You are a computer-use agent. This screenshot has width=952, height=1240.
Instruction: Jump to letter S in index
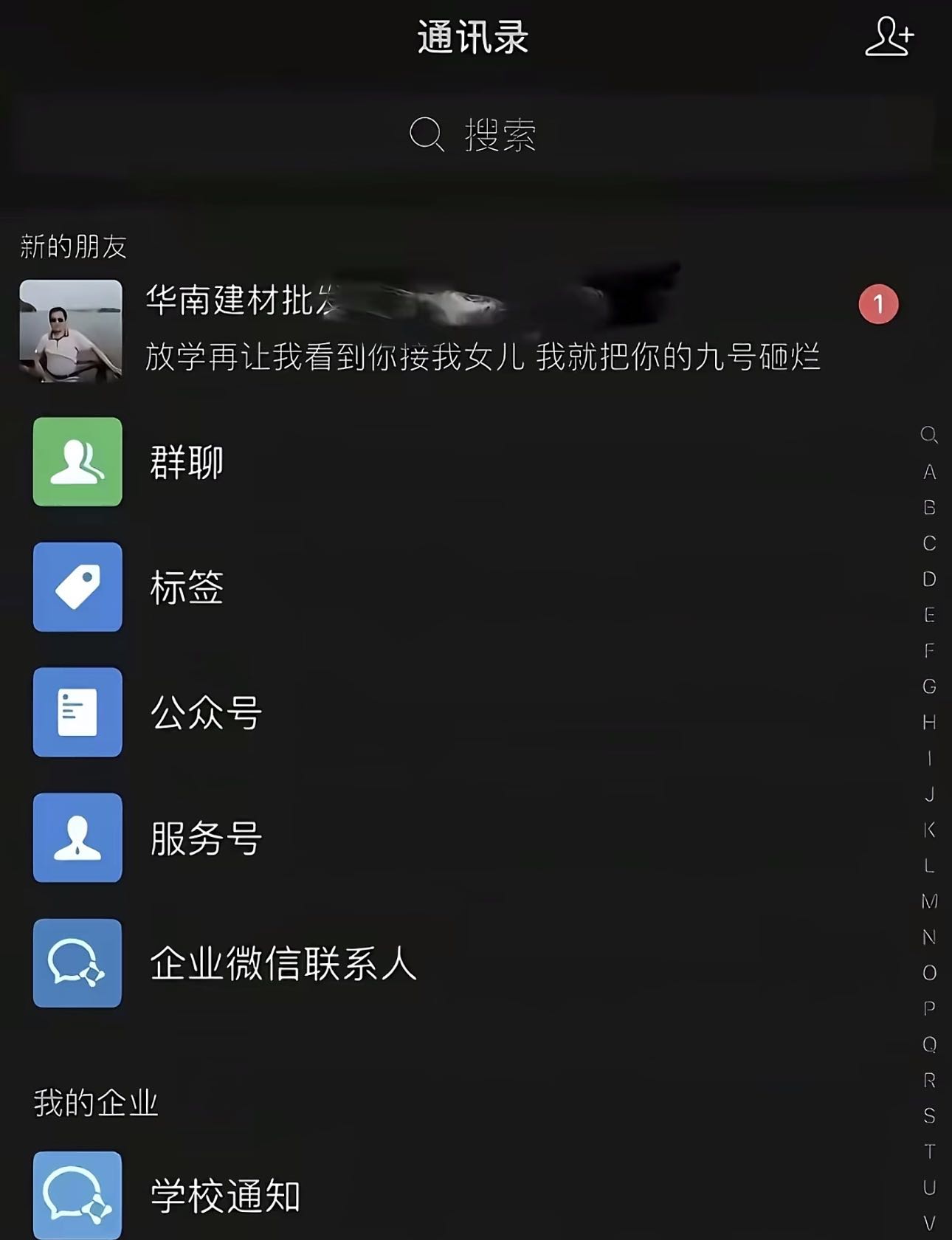[x=929, y=1116]
